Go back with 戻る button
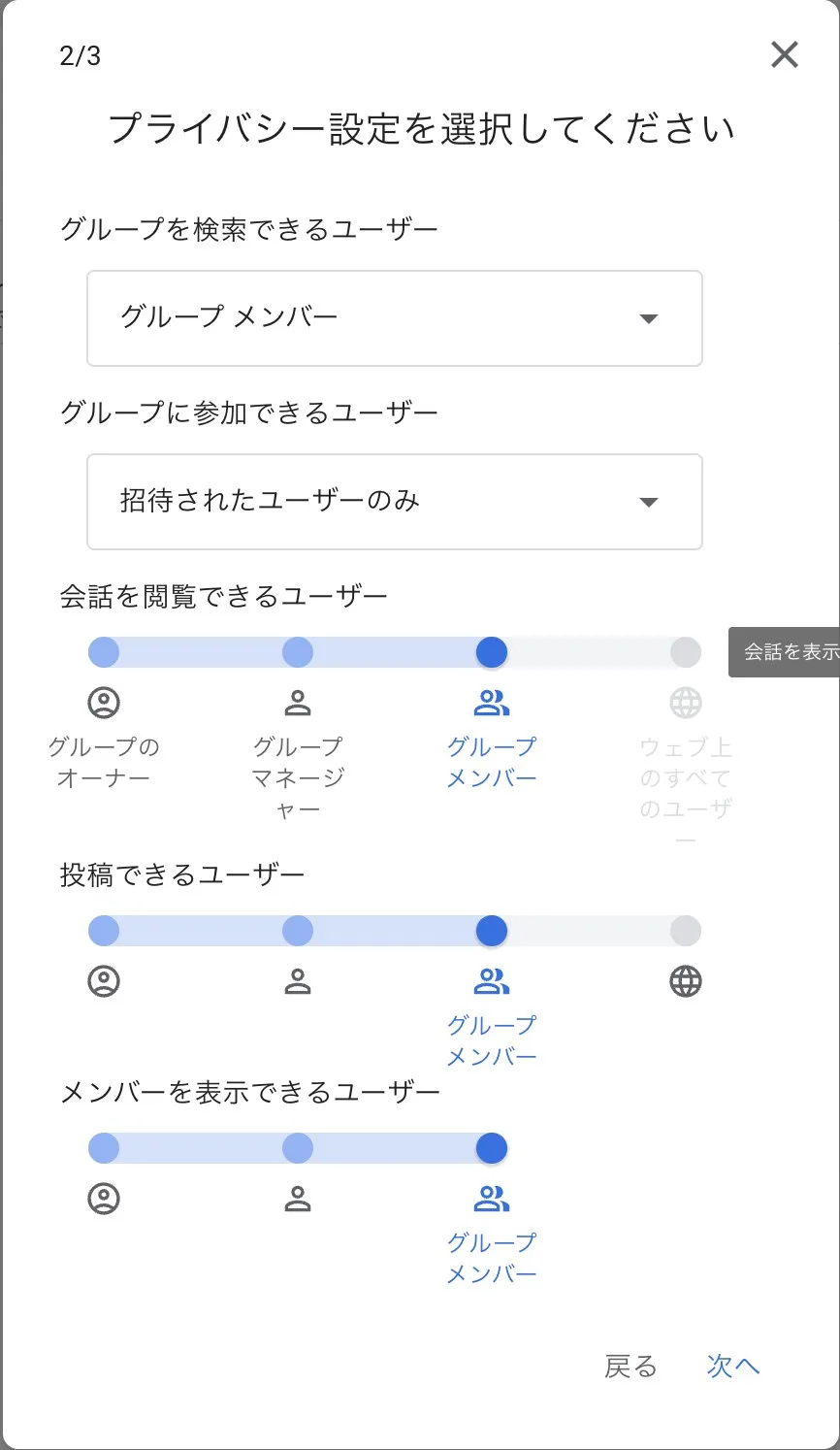Viewport: 840px width, 1450px height. pos(630,1367)
